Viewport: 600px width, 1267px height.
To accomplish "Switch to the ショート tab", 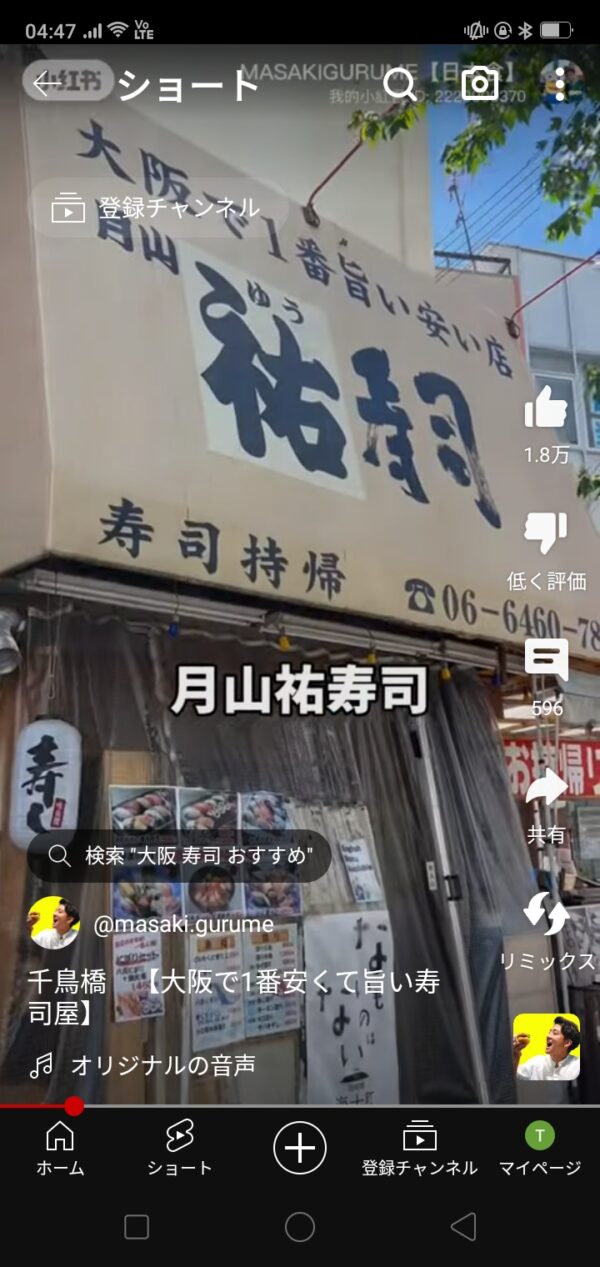I will [180, 1148].
